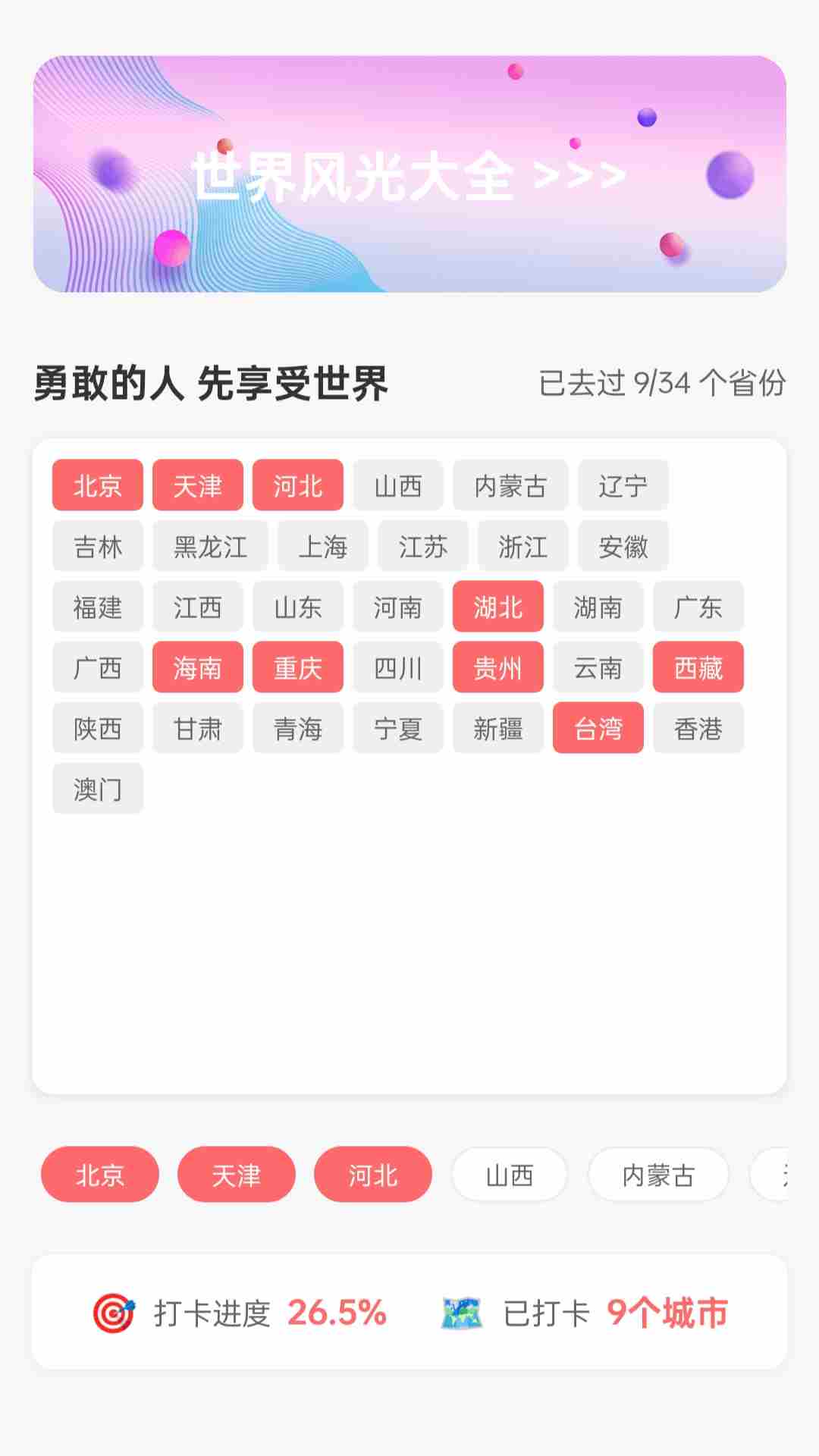Toggle off the 河北 province
The height and width of the screenshot is (1456, 819).
click(297, 486)
